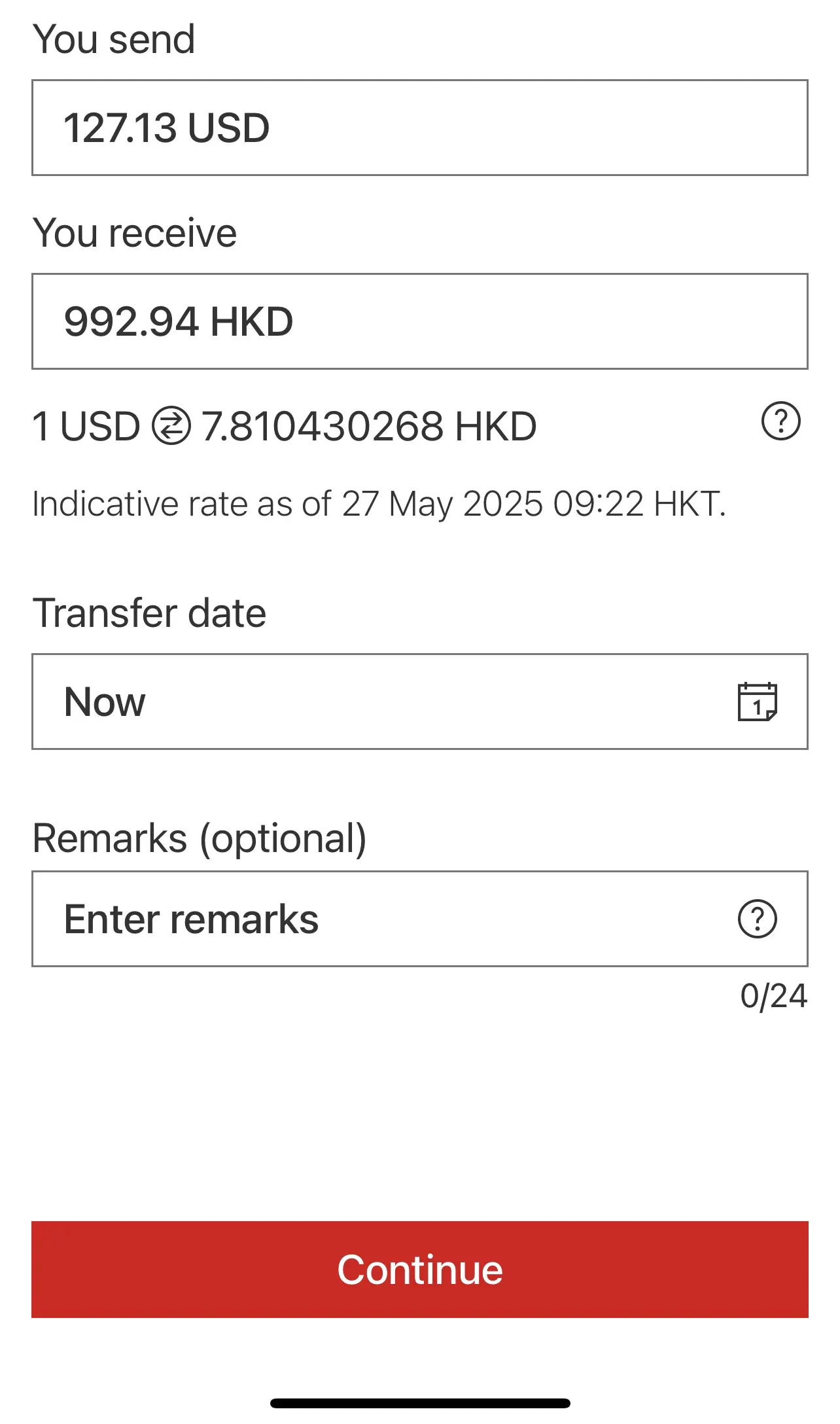840x1424 pixels.
Task: Tap the Enter remarks text field
Action: tap(420, 919)
